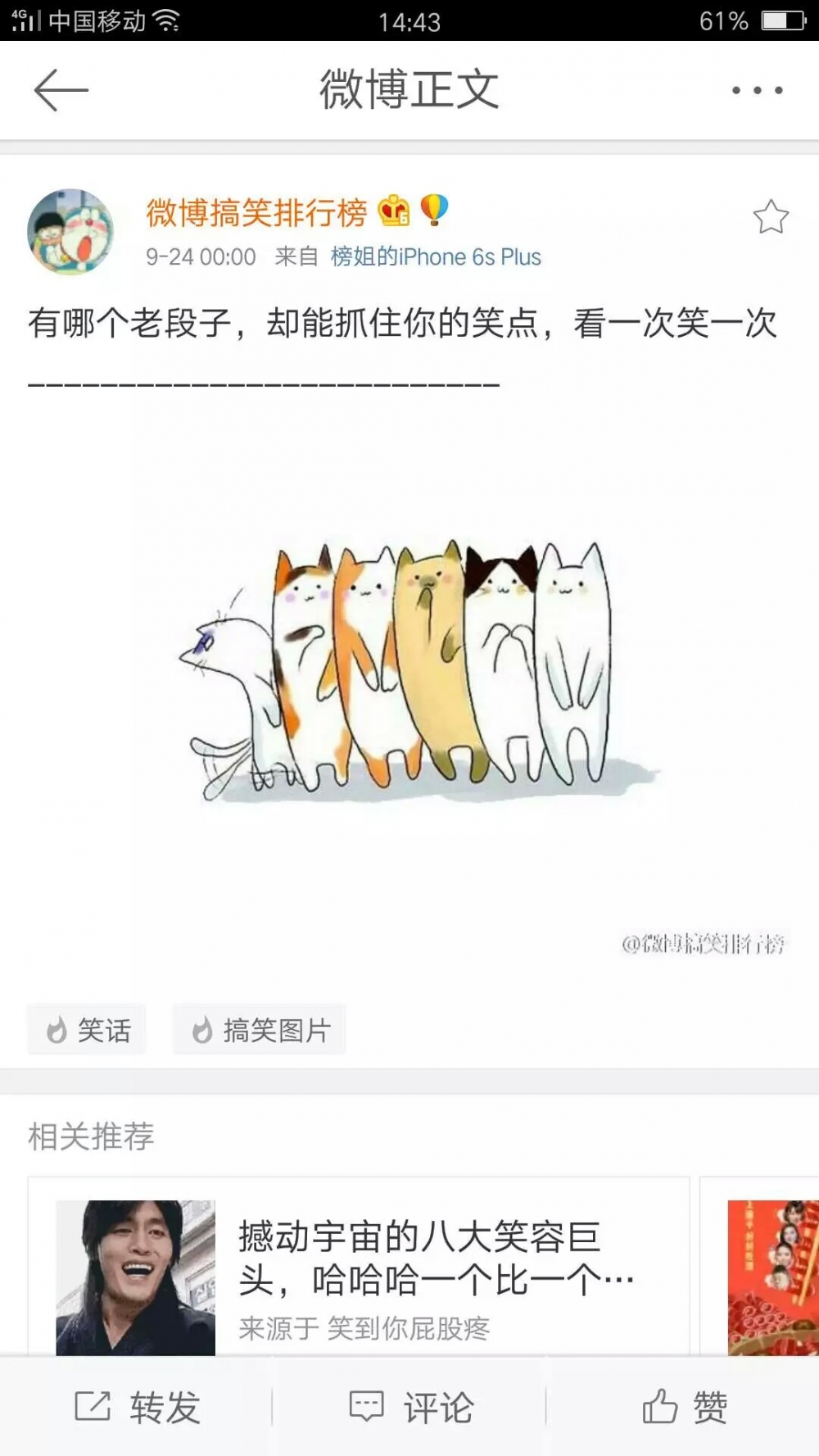Open the three-dot overflow menu
Image resolution: width=819 pixels, height=1456 pixels.
[x=757, y=90]
